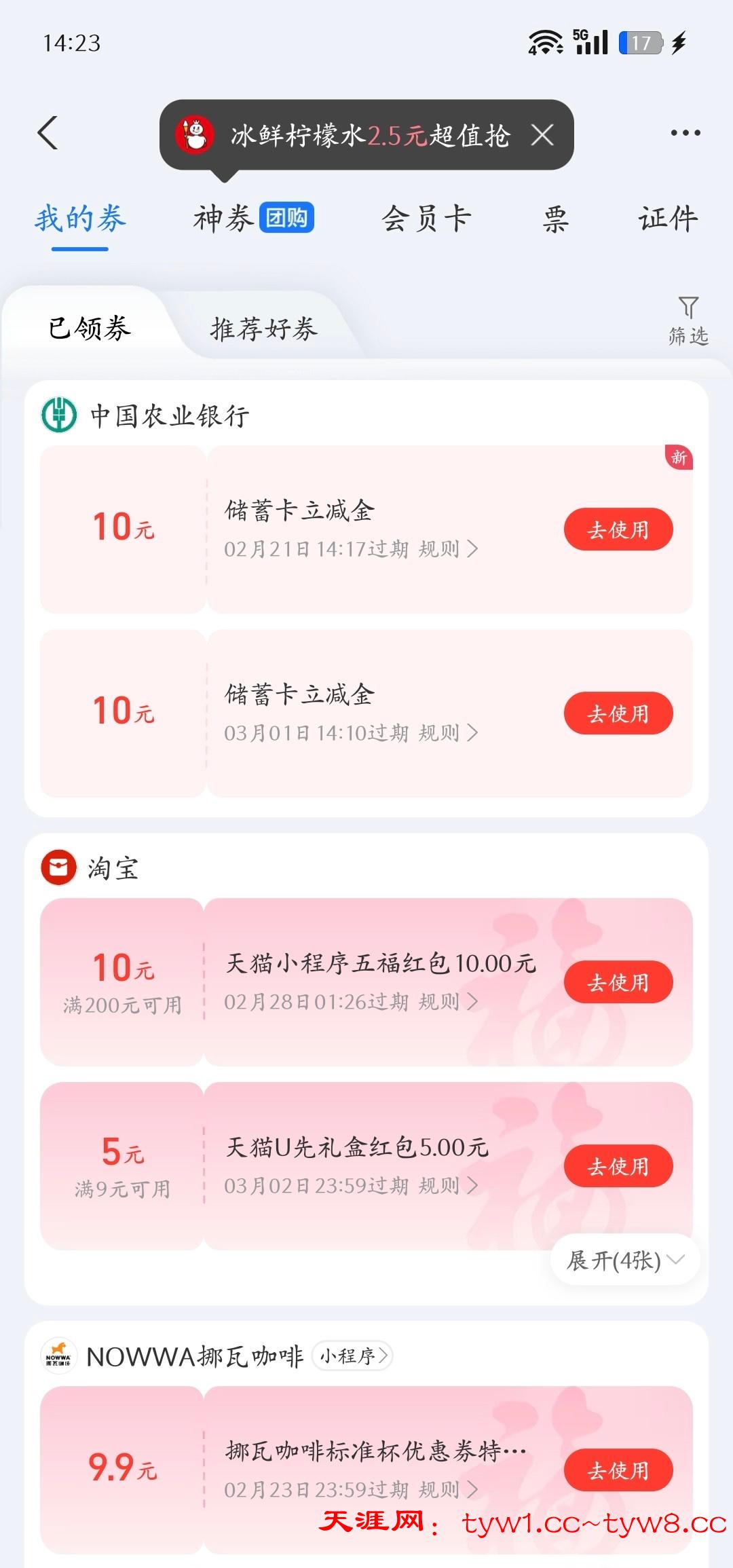Switch to the 会员卡 tab
The width and height of the screenshot is (733, 1568).
426,219
